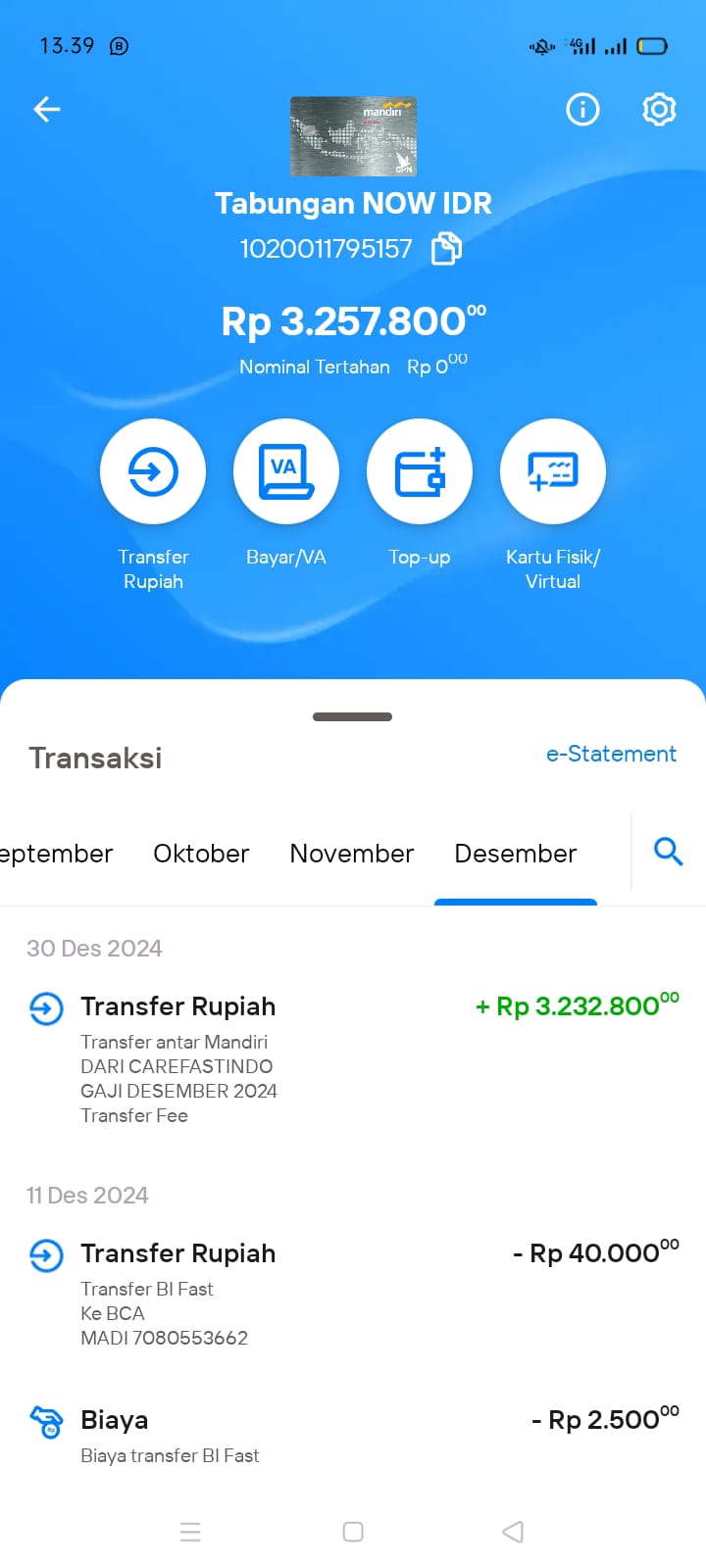
Task: Select the Desember tab
Action: (516, 854)
